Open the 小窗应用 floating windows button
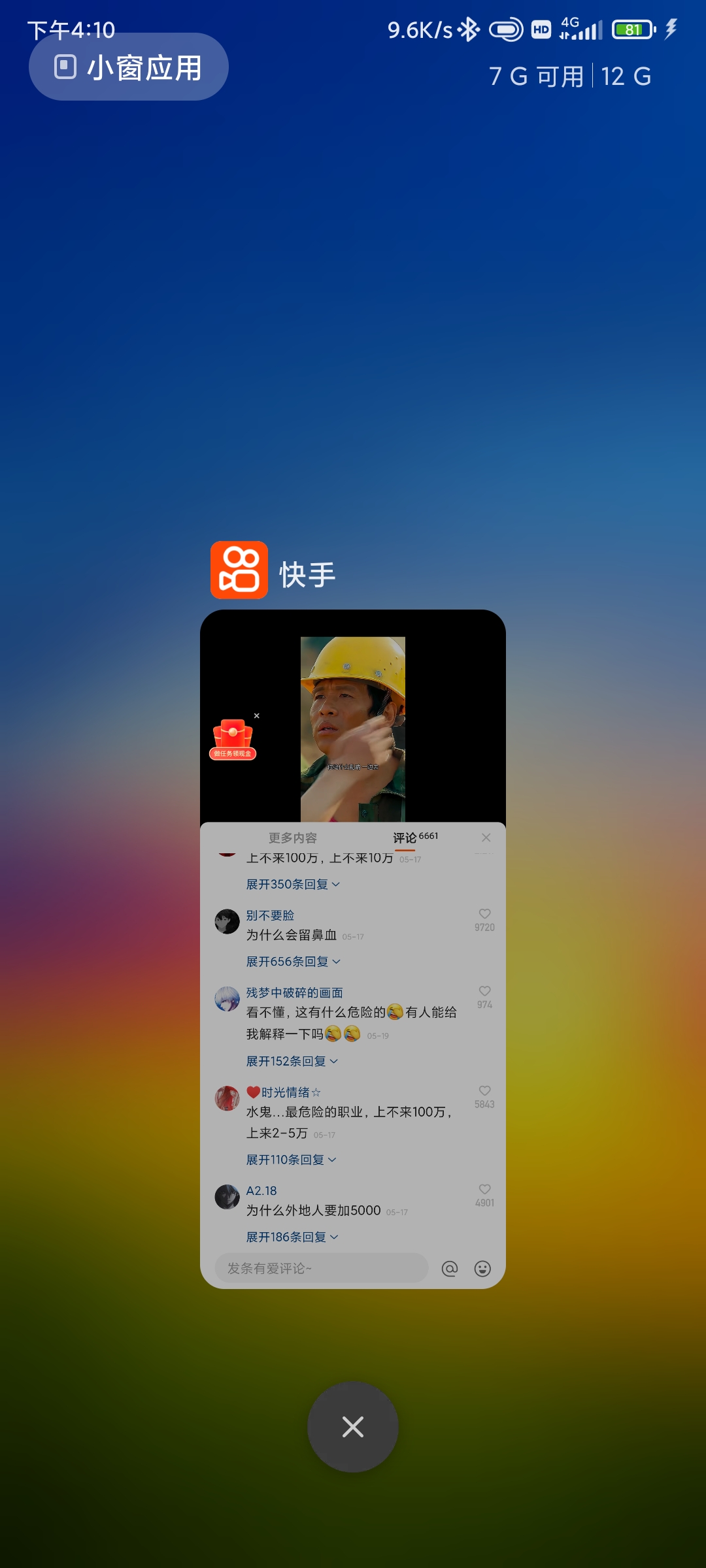The height and width of the screenshot is (1568, 706). point(129,67)
